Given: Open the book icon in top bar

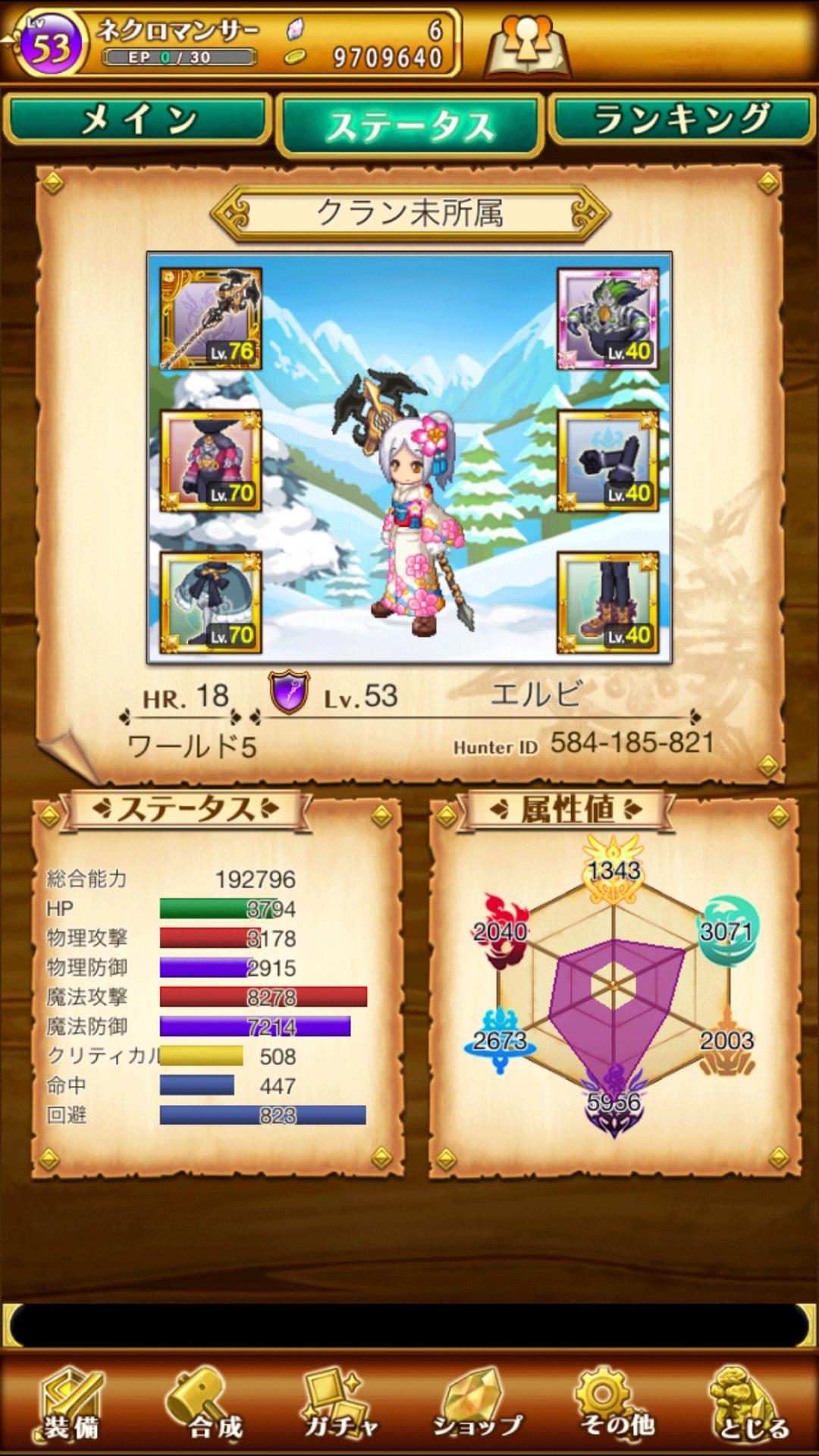Looking at the screenshot, I should [x=527, y=45].
